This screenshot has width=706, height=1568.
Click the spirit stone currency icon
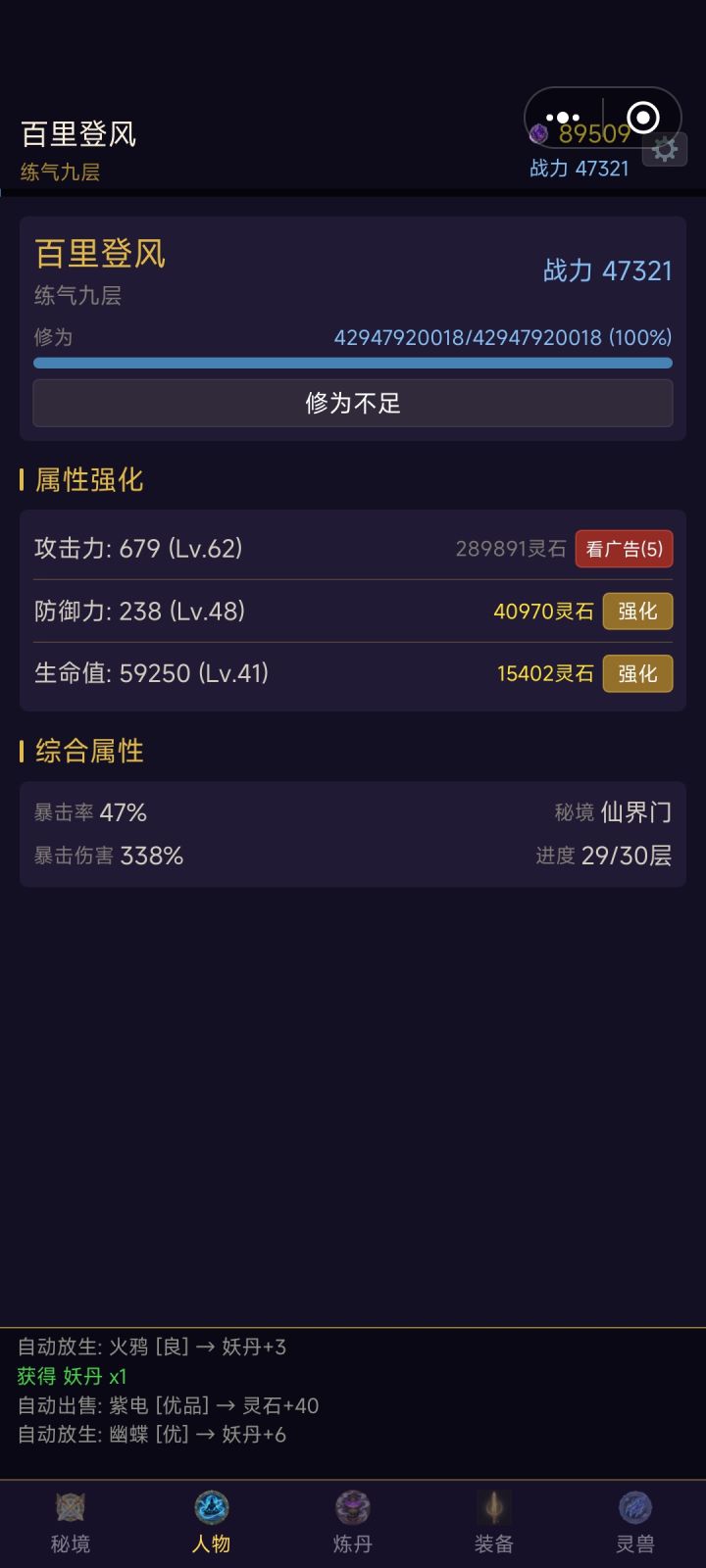(x=540, y=134)
